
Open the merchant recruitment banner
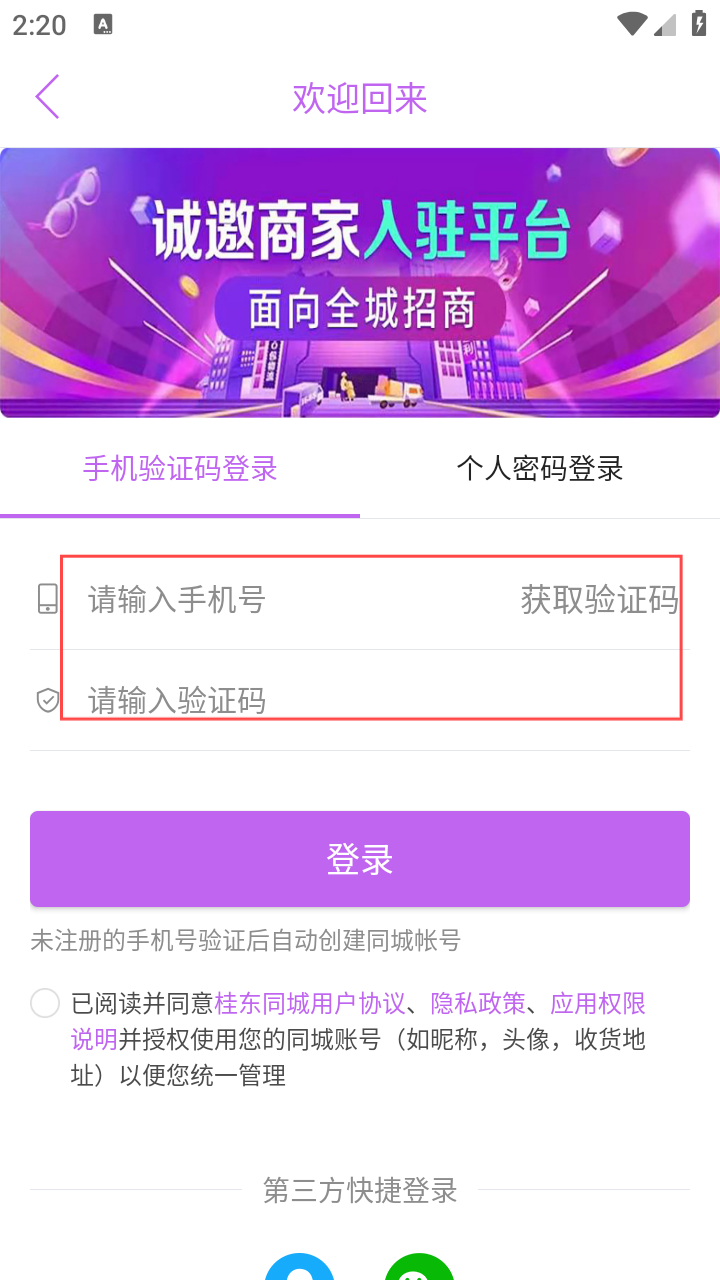360,282
